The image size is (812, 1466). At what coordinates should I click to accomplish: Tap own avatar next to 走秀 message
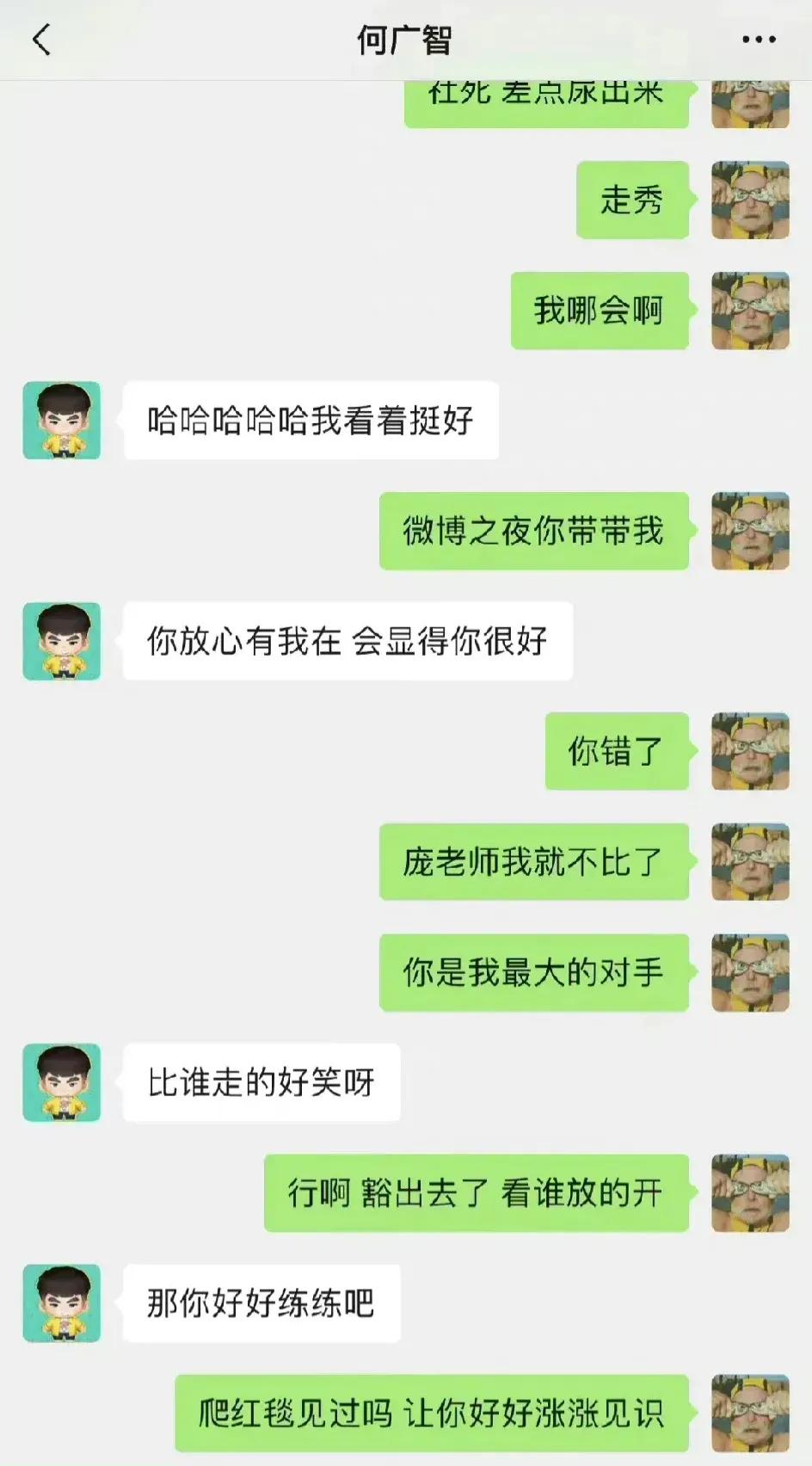click(750, 200)
